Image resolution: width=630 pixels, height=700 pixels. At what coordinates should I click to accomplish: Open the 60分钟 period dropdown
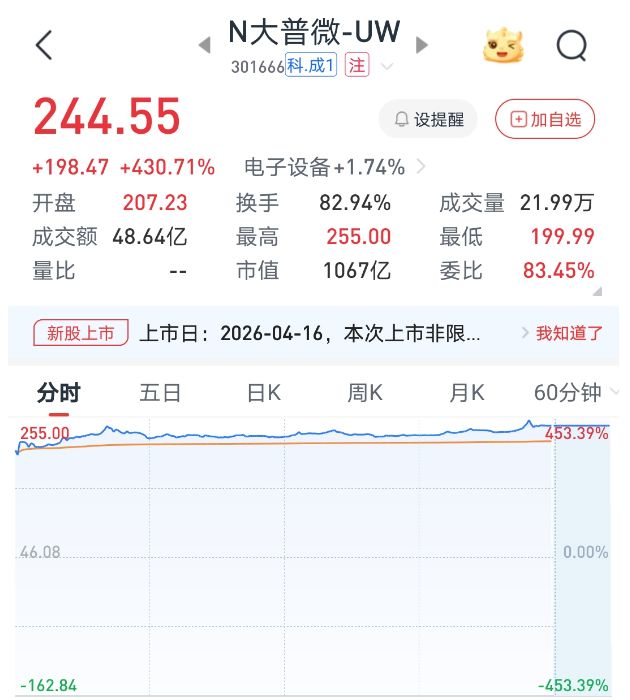pyautogui.click(x=576, y=393)
